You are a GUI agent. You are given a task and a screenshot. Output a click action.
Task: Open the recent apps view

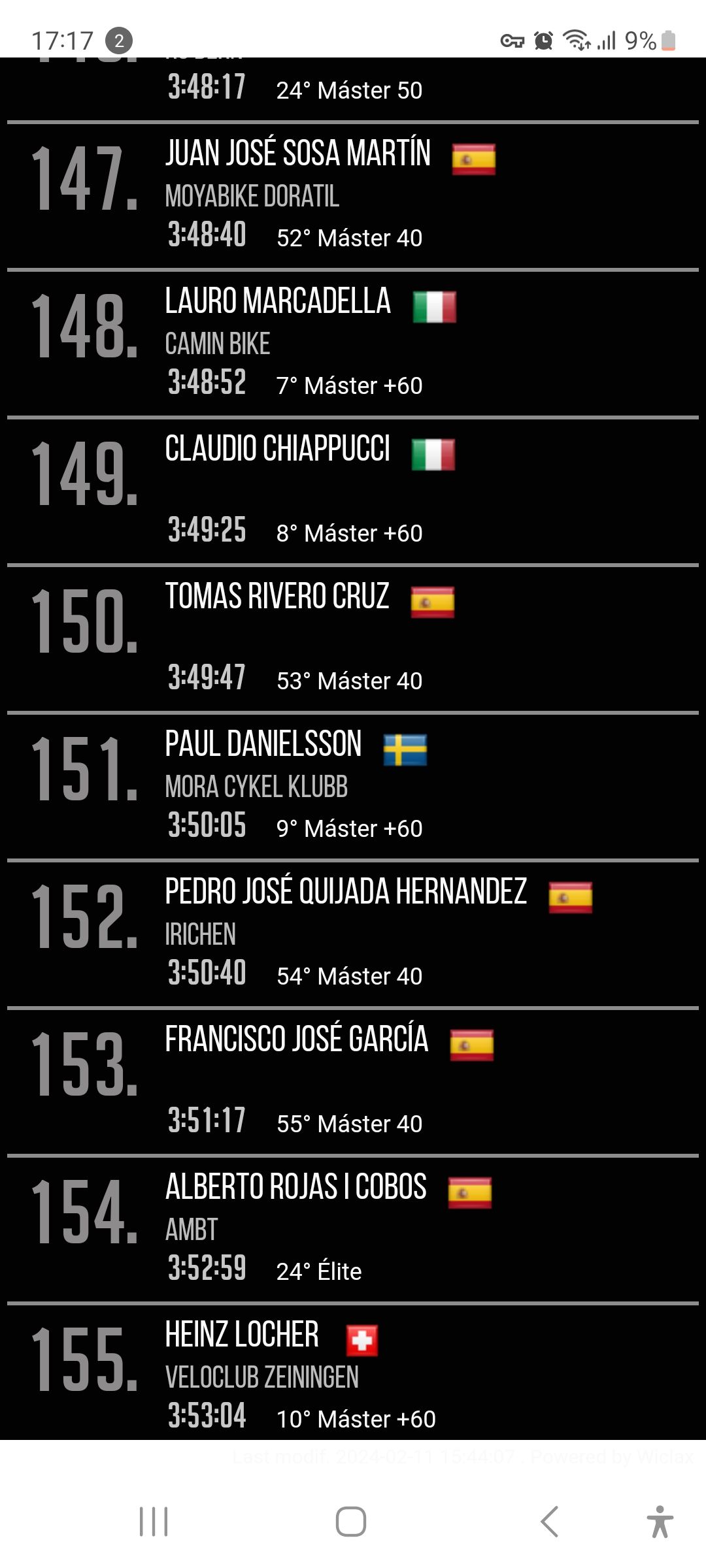tap(154, 1522)
